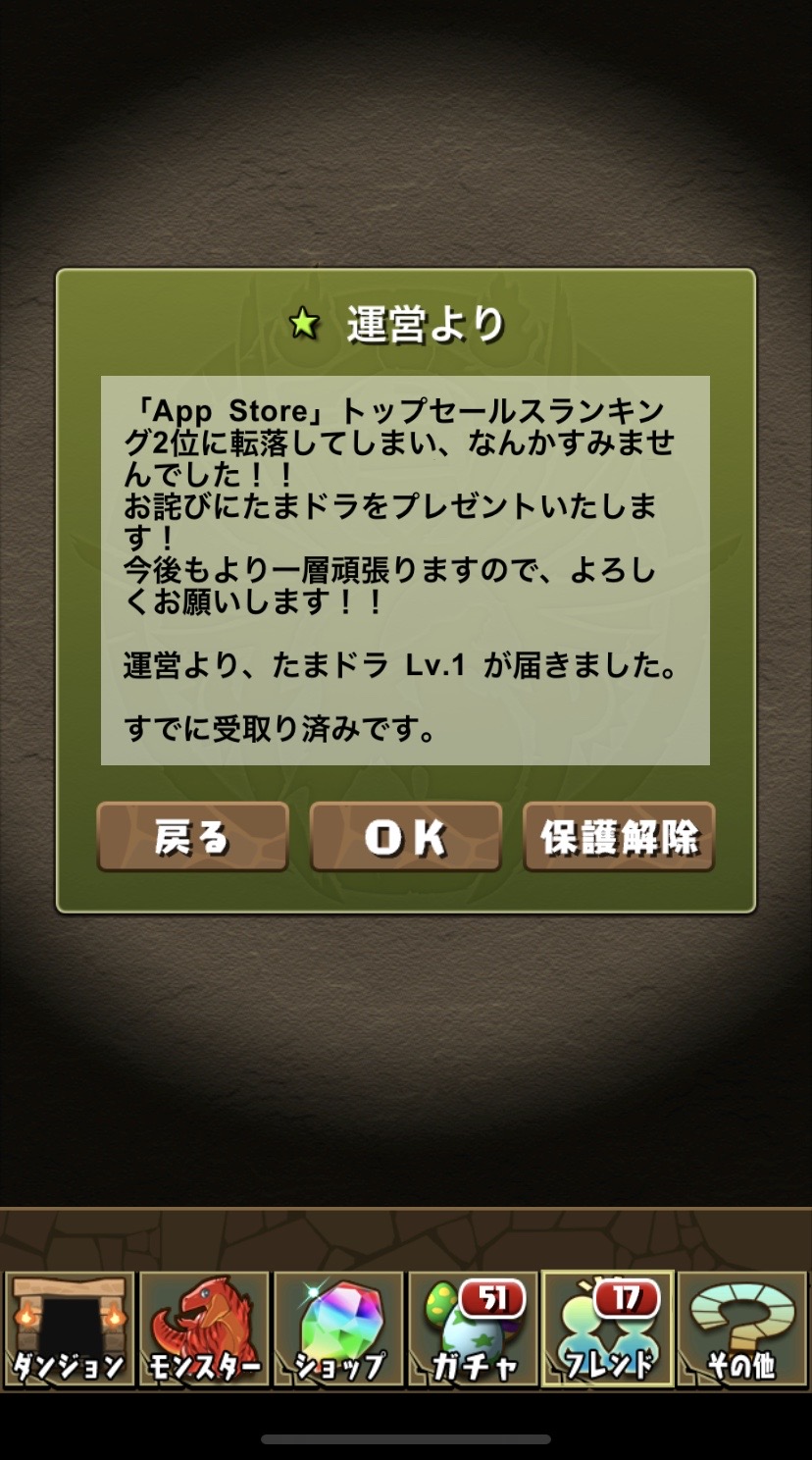Confirm the message with OK
The image size is (812, 1460).
(406, 837)
